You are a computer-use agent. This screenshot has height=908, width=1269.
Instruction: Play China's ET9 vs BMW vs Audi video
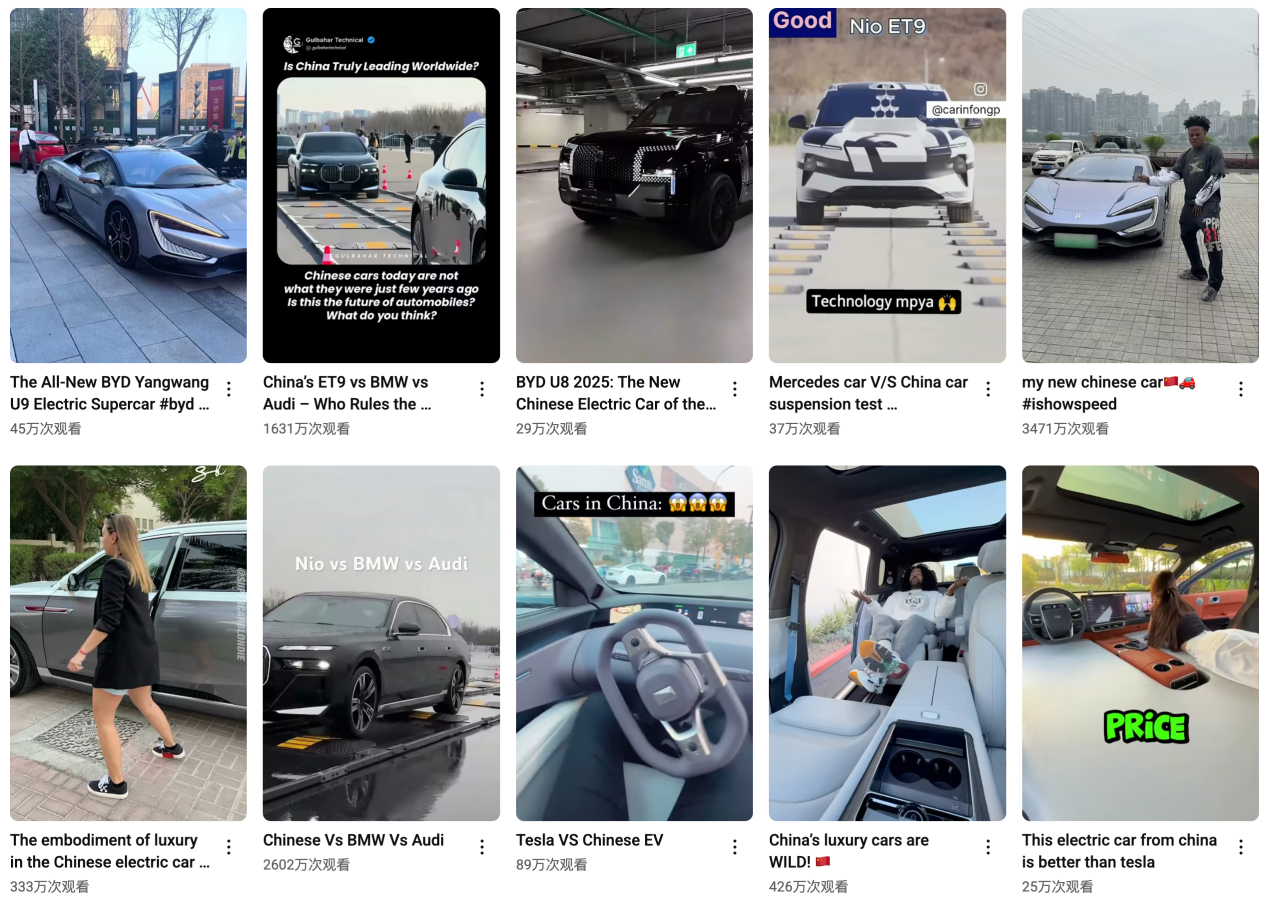click(381, 186)
